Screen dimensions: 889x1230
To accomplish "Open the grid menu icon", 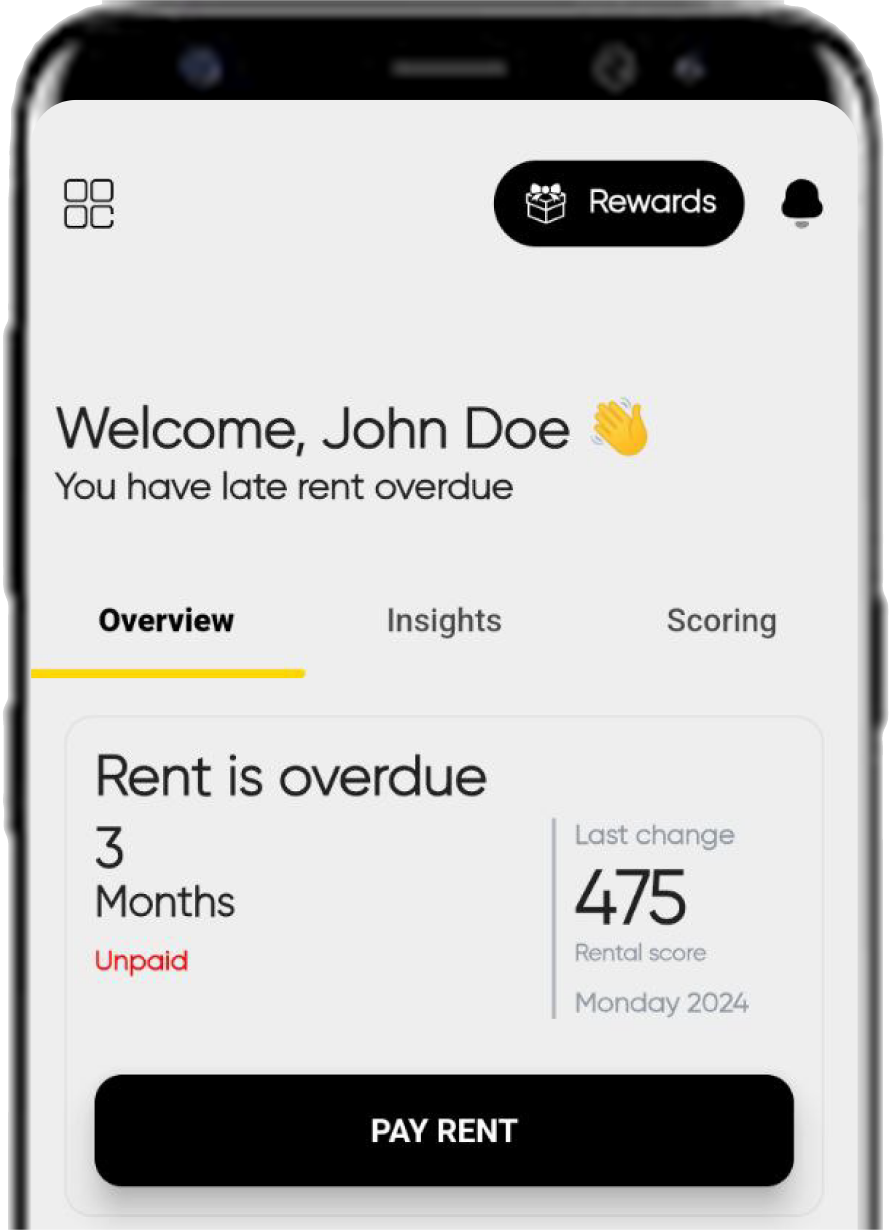I will [x=89, y=204].
